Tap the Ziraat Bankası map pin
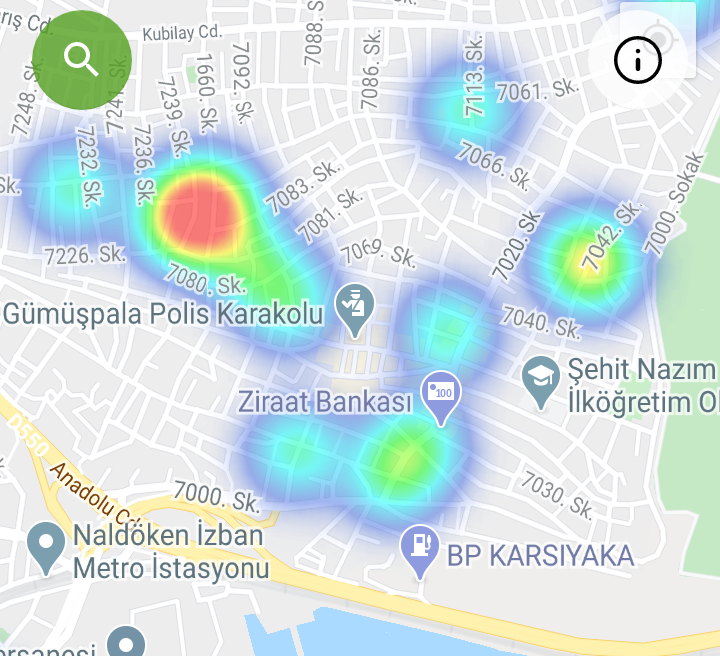 coord(440,391)
